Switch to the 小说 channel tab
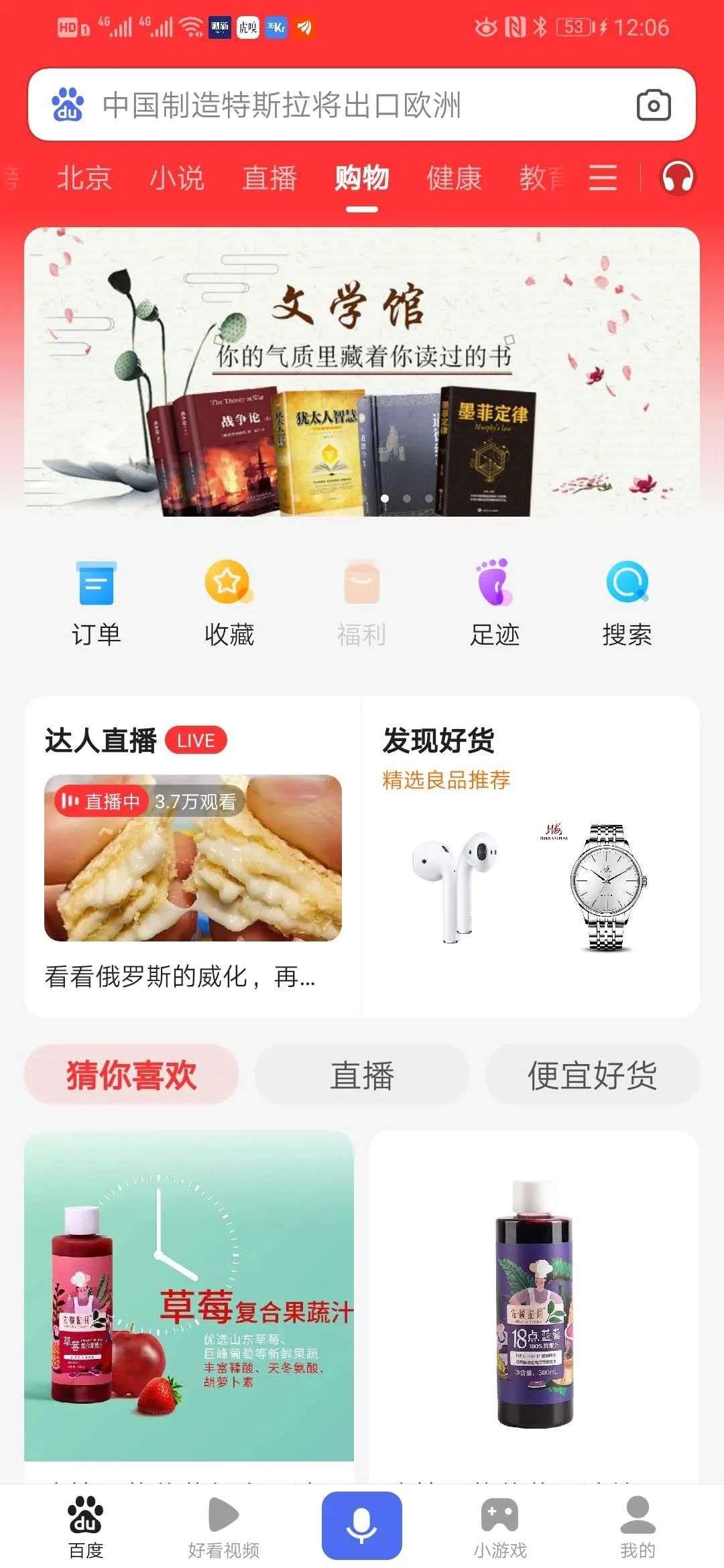This screenshot has width=724, height=1568. coord(176,178)
